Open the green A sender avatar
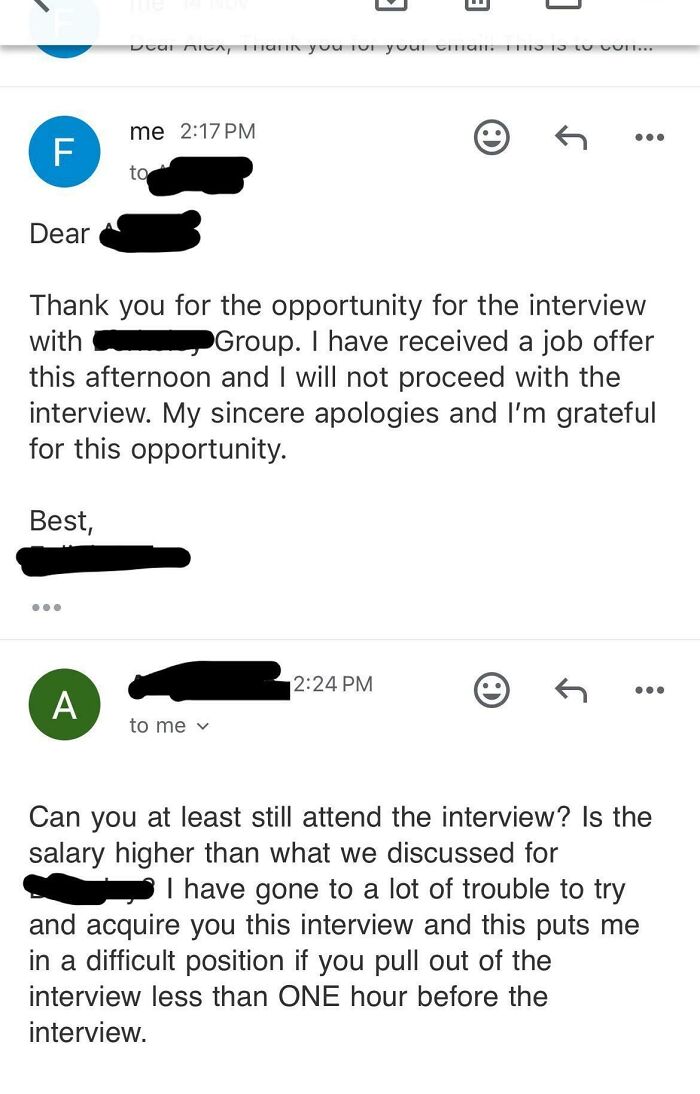Screen dimensions: 700x1094 (x=64, y=705)
